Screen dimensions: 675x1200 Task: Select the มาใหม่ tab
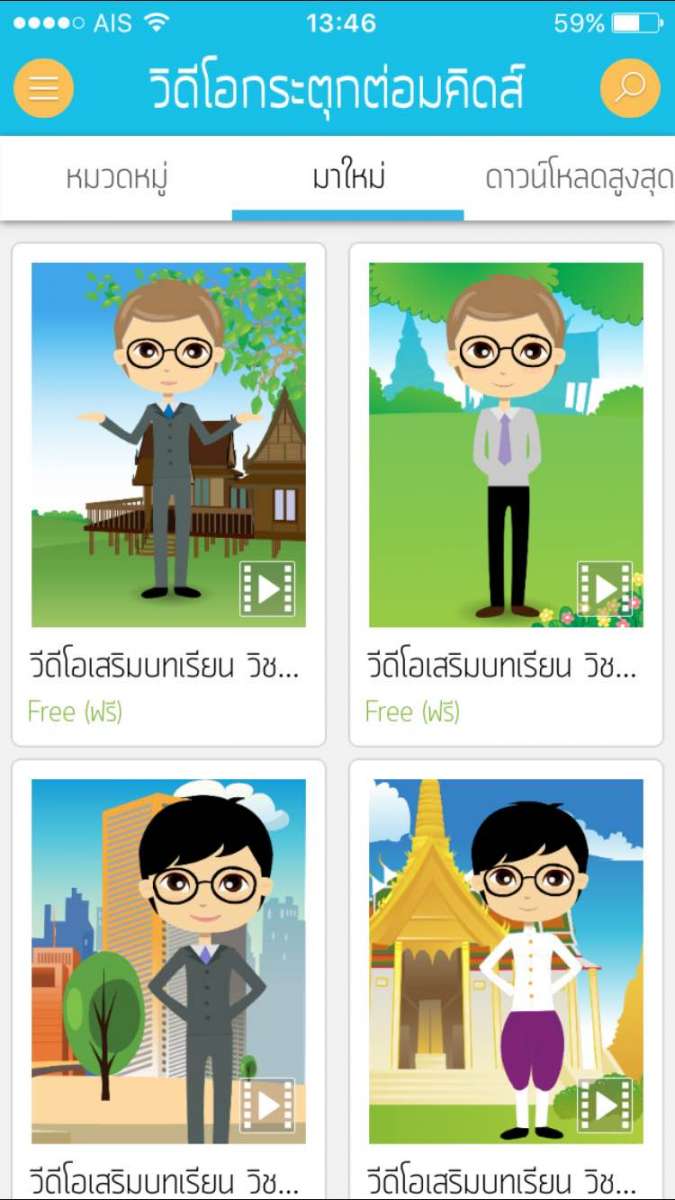[348, 179]
